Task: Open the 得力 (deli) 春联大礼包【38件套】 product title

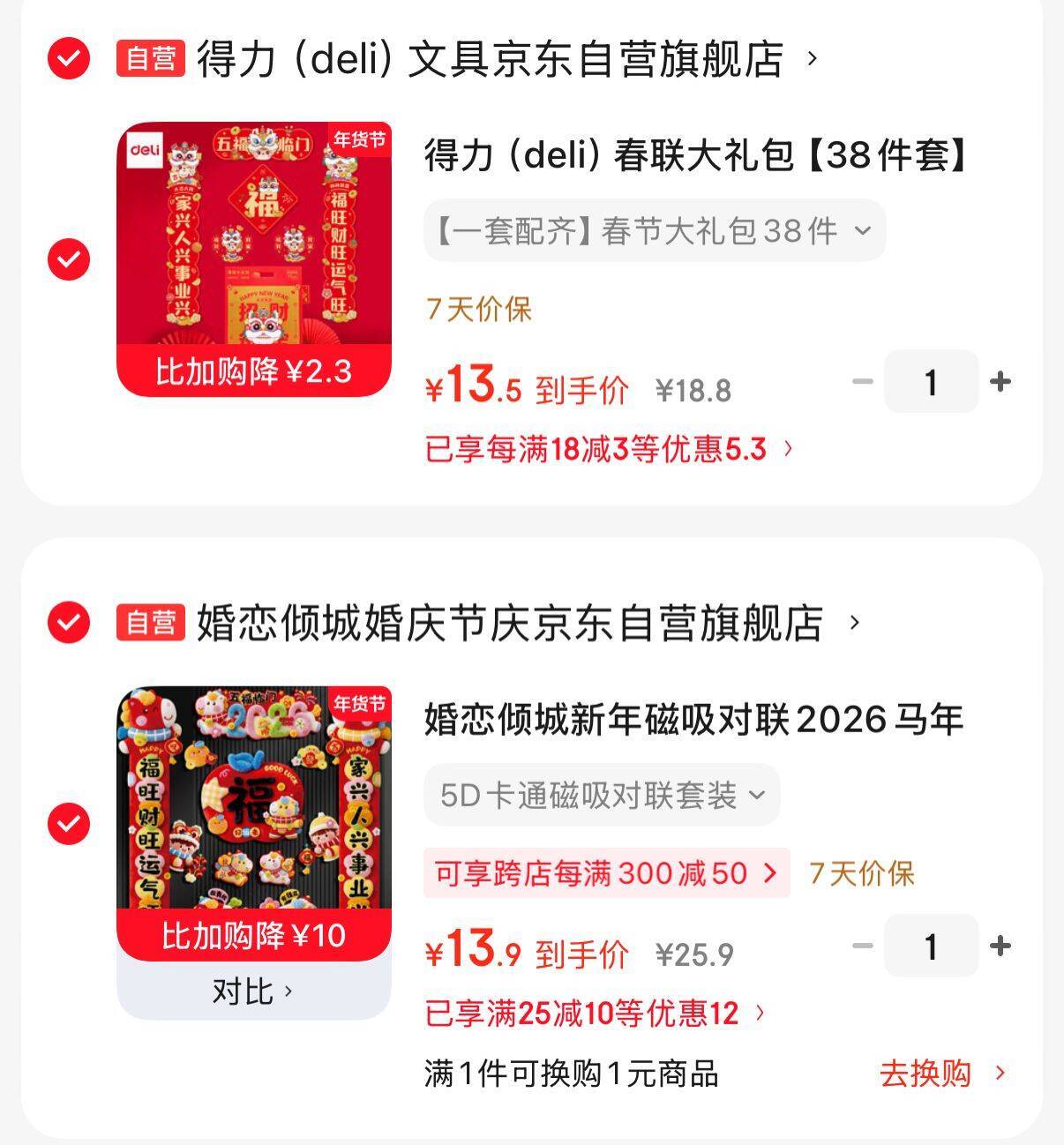Action: pyautogui.click(x=697, y=156)
